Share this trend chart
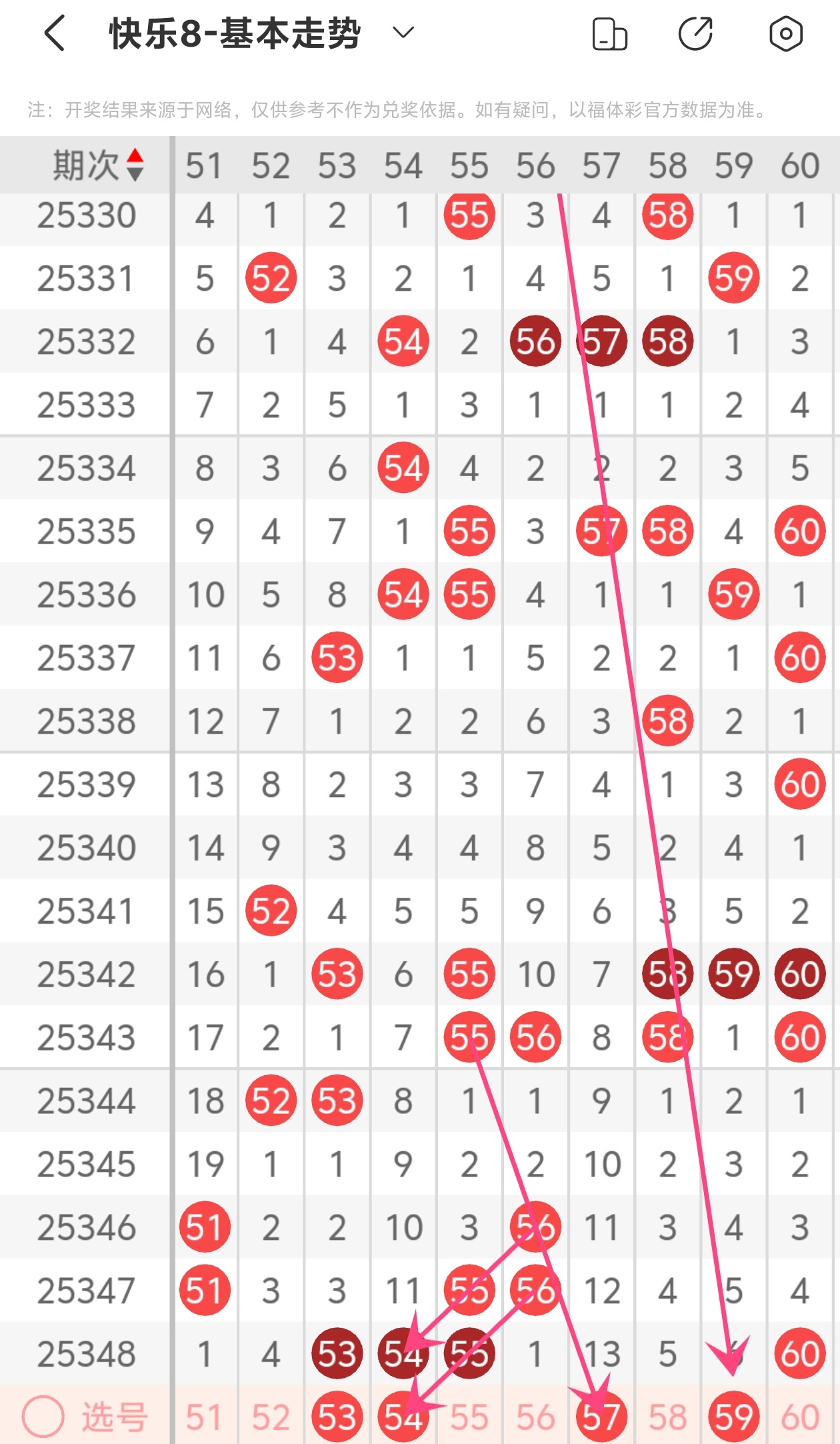 (695, 34)
